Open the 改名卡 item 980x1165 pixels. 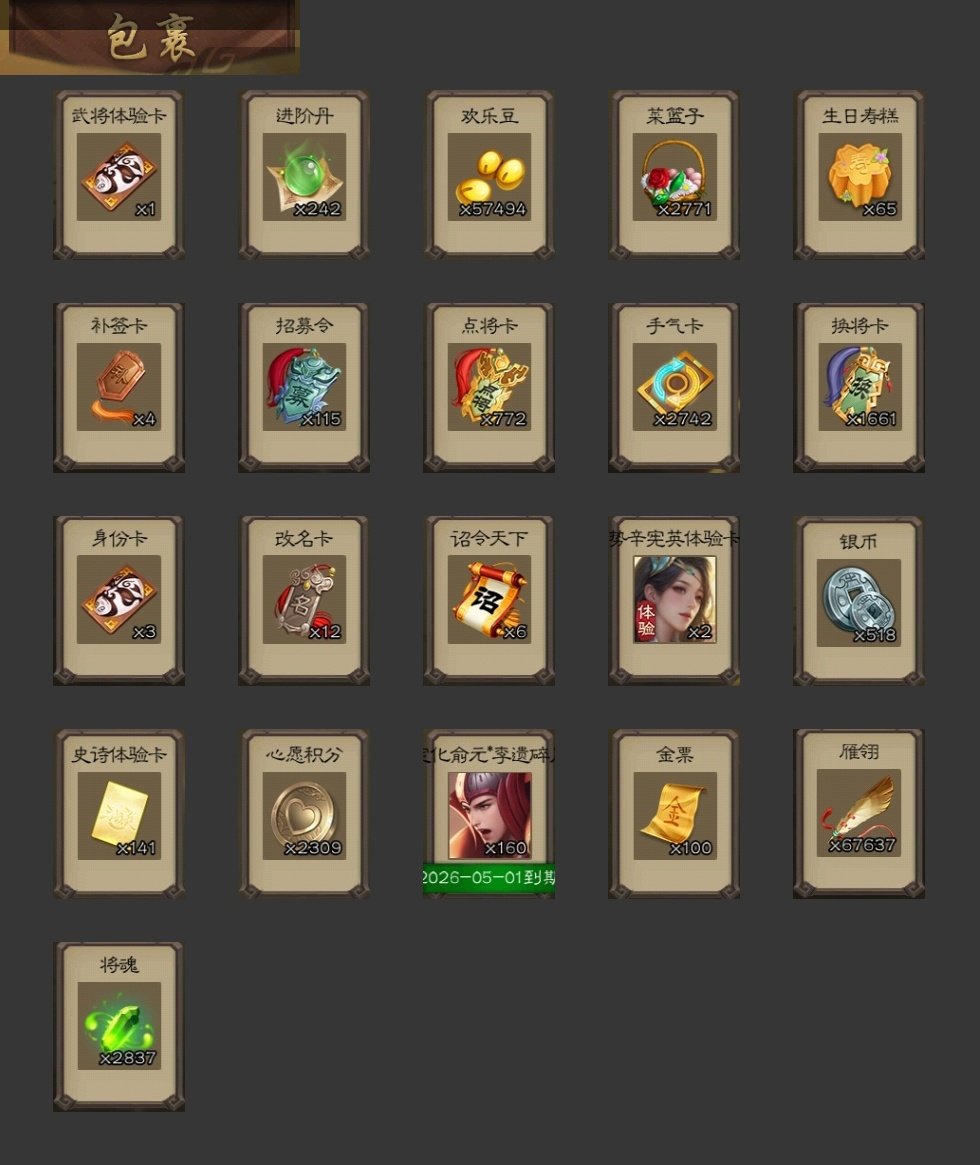coord(304,600)
